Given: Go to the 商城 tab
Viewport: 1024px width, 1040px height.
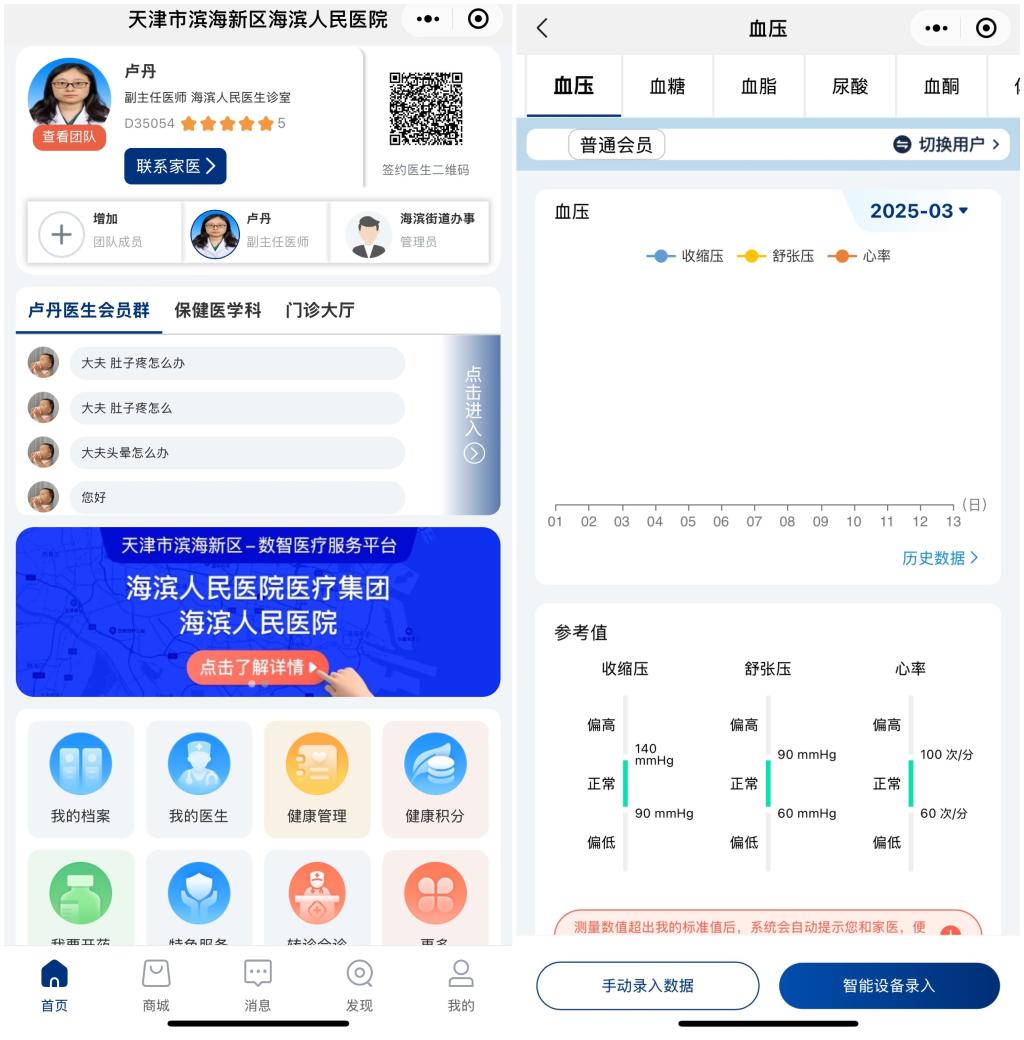Looking at the screenshot, I should pyautogui.click(x=156, y=987).
